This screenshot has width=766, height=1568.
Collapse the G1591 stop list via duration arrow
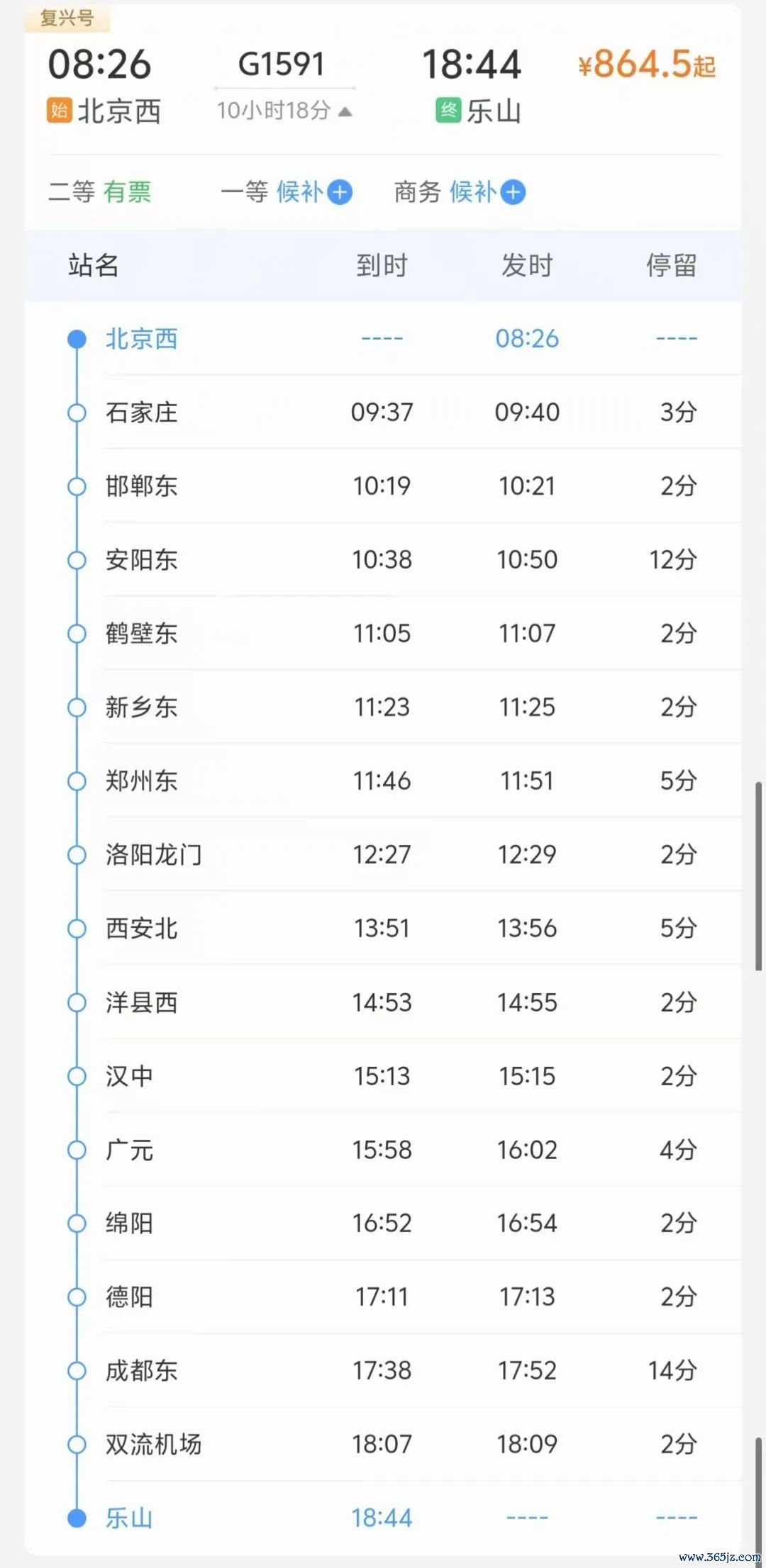[345, 111]
